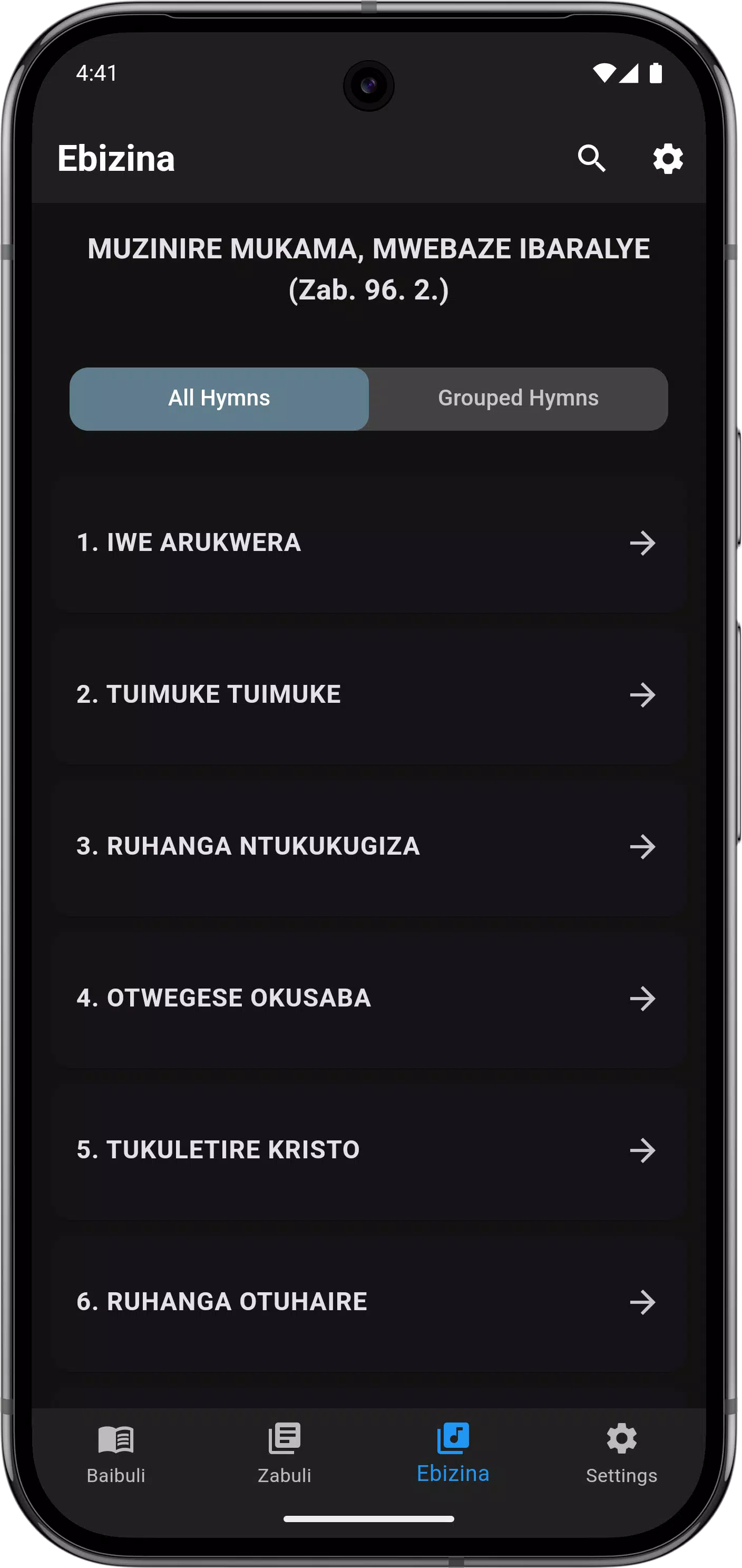
Task: Click the settings gear in the top bar
Action: (x=667, y=159)
